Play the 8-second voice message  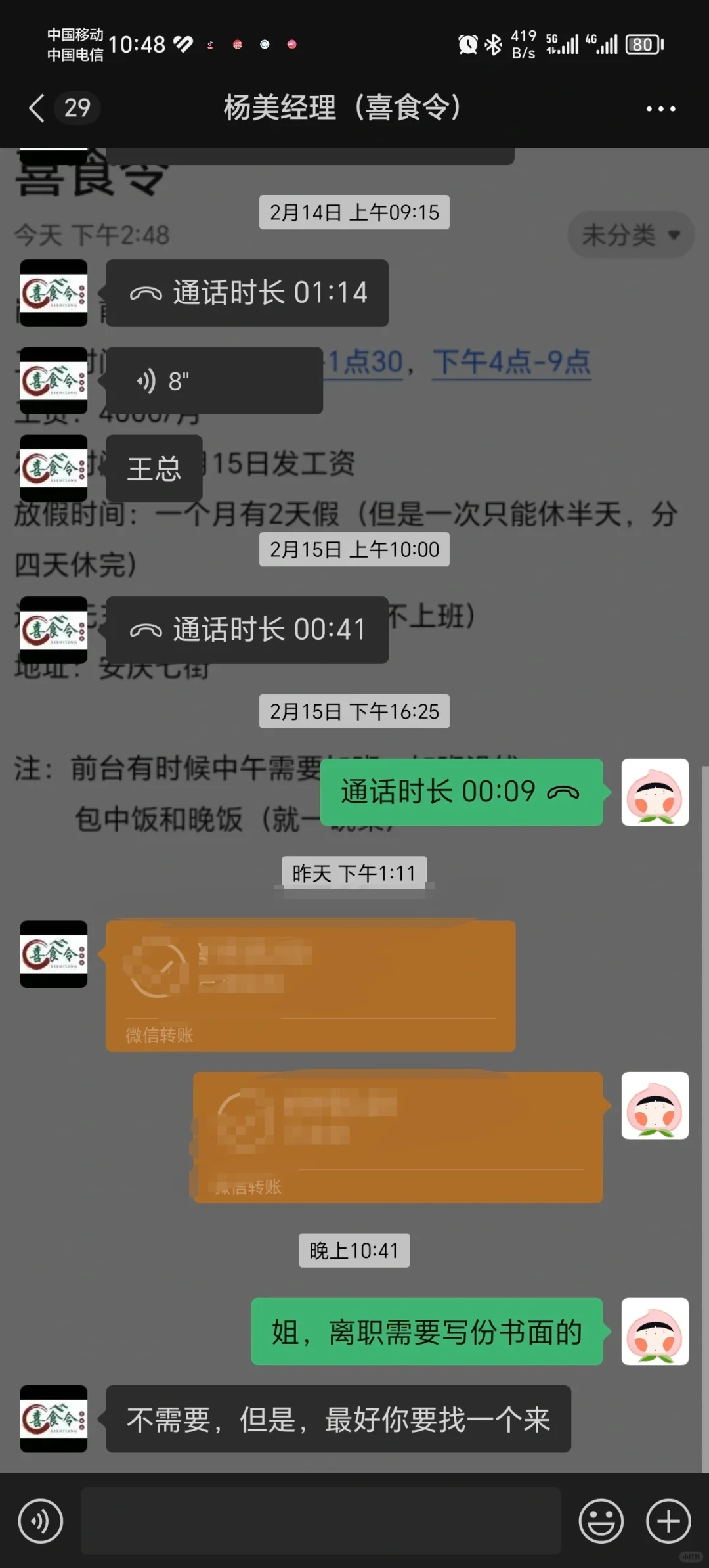tap(214, 381)
